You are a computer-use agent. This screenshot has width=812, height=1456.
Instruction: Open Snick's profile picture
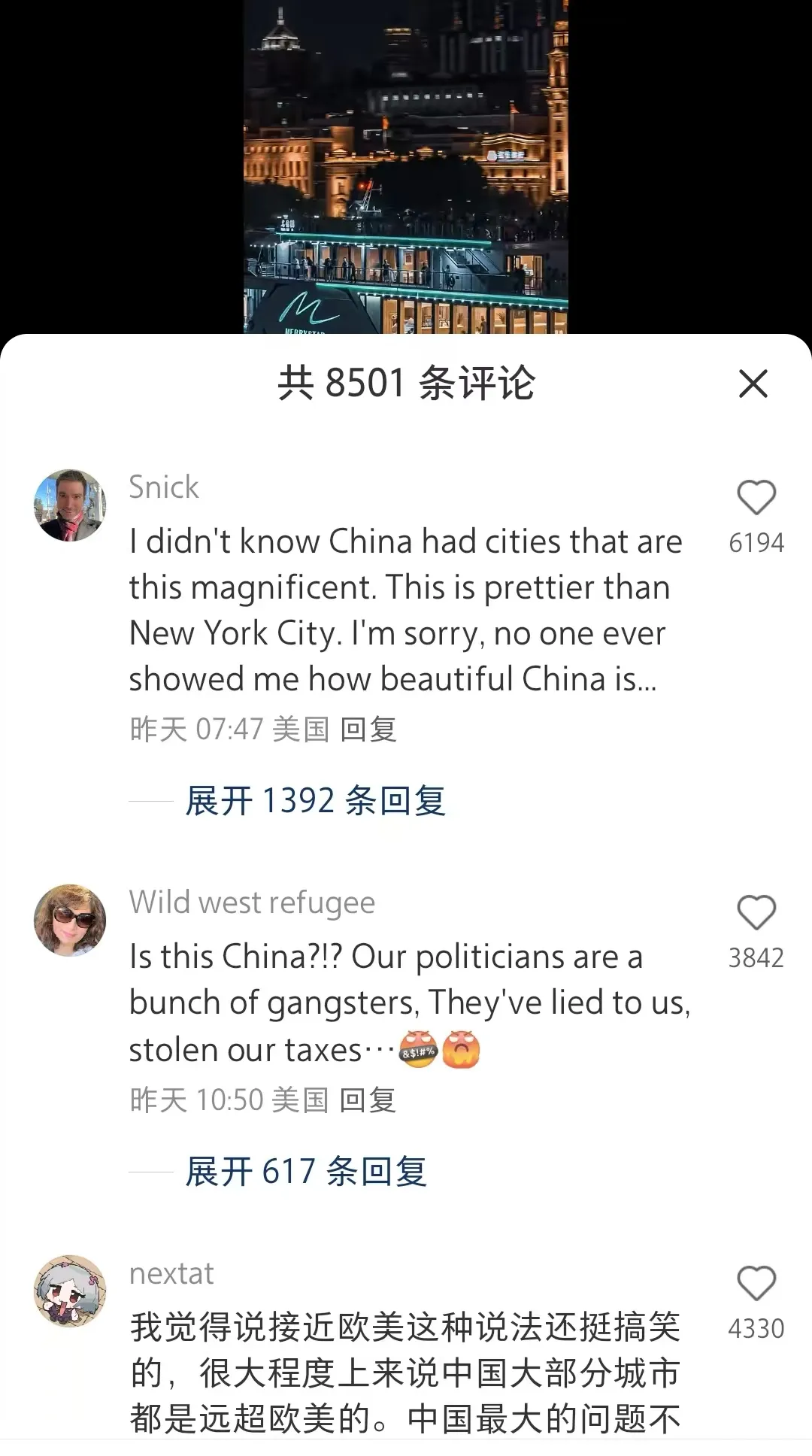click(70, 505)
